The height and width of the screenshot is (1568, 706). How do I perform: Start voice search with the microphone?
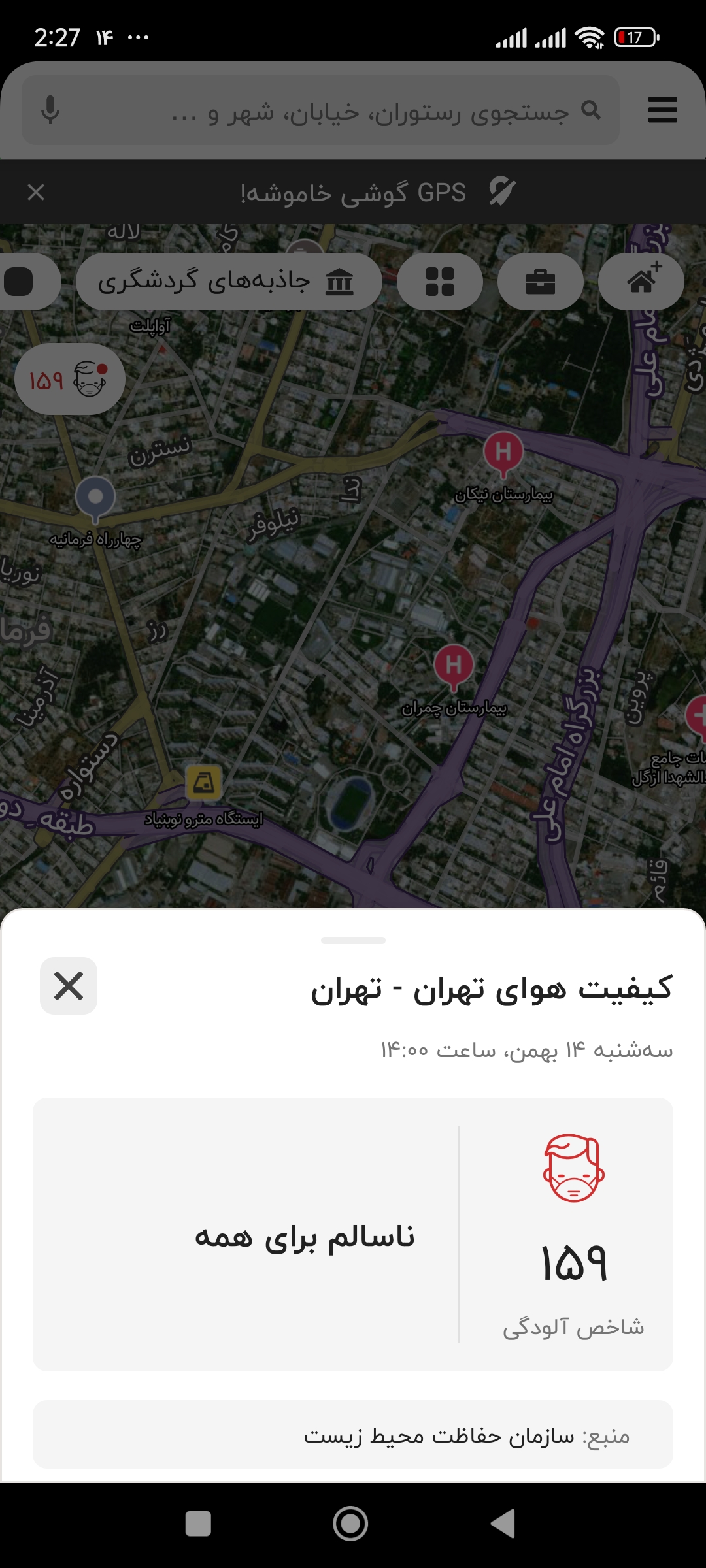(50, 110)
